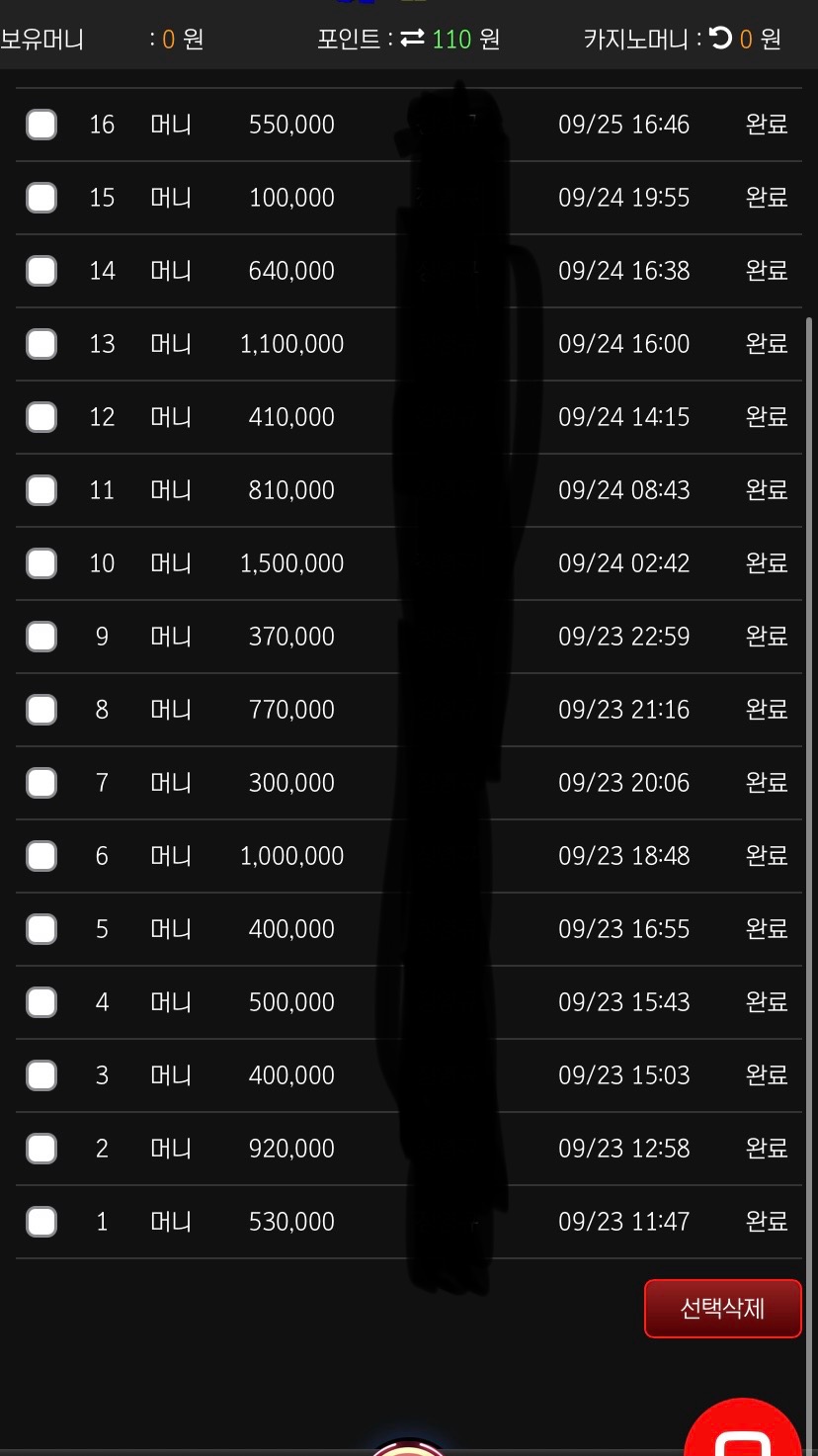Image resolution: width=818 pixels, height=1456 pixels.
Task: Select the checkbox for row 12
Action: tap(41, 417)
